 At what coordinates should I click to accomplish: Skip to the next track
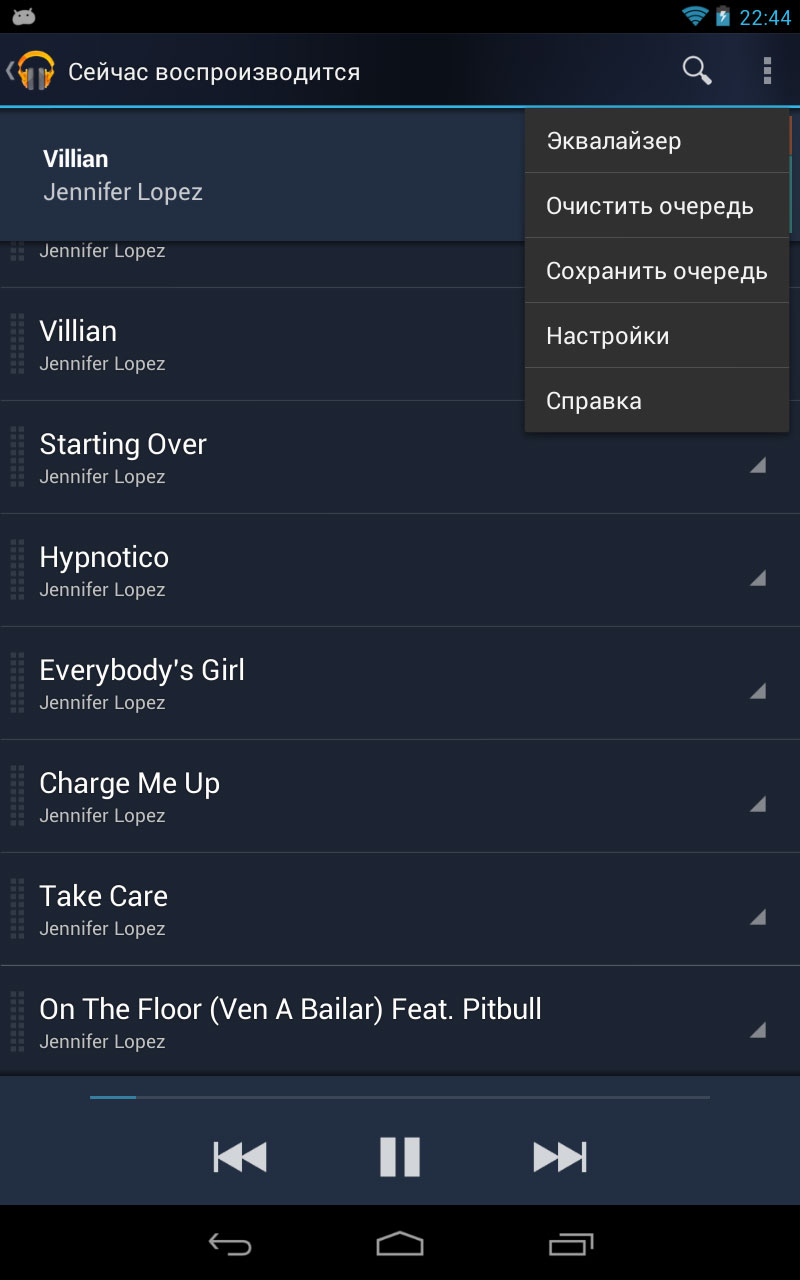(560, 1157)
